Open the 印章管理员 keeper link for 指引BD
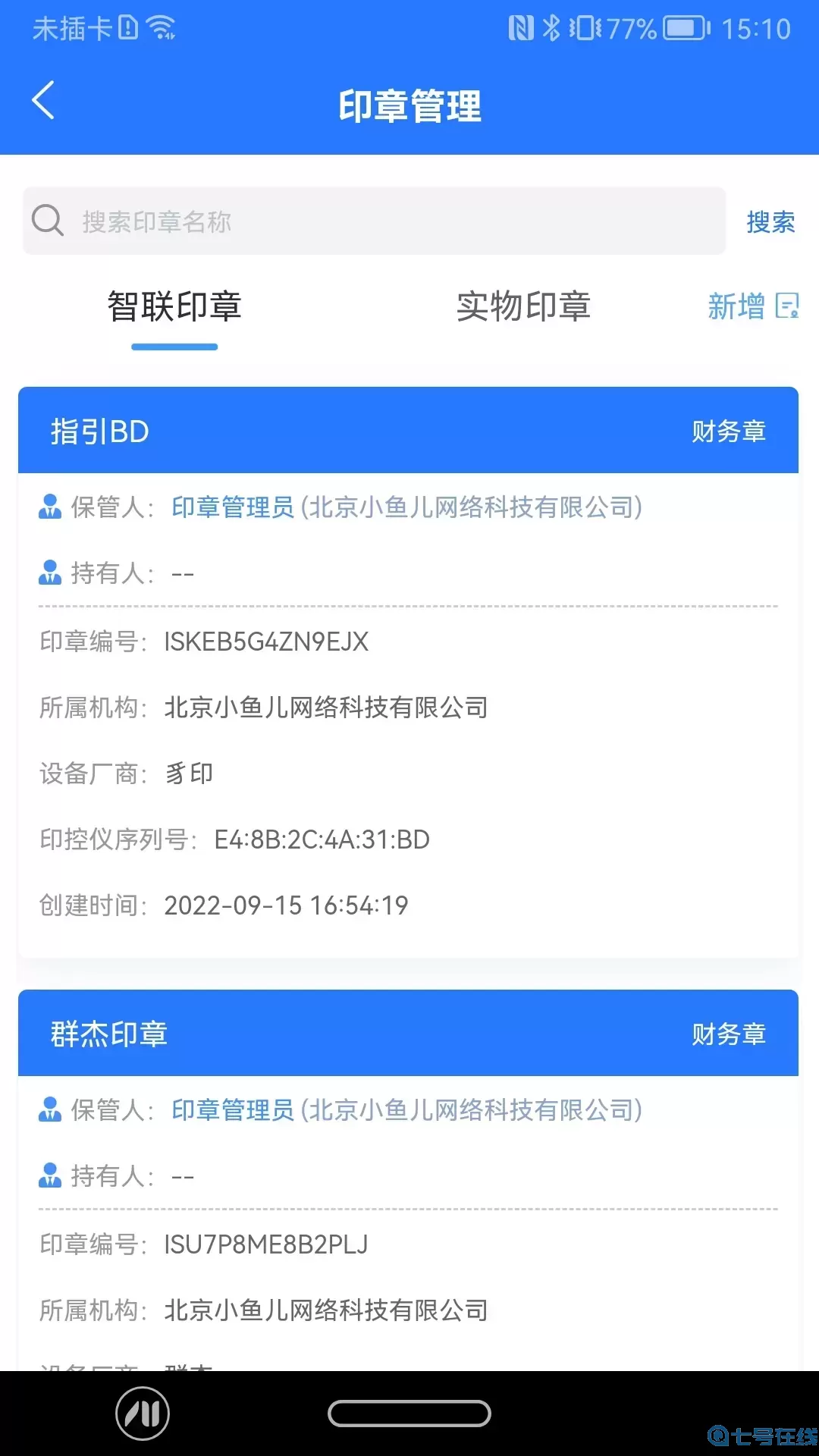Screen dimensions: 819x1456 (232, 507)
